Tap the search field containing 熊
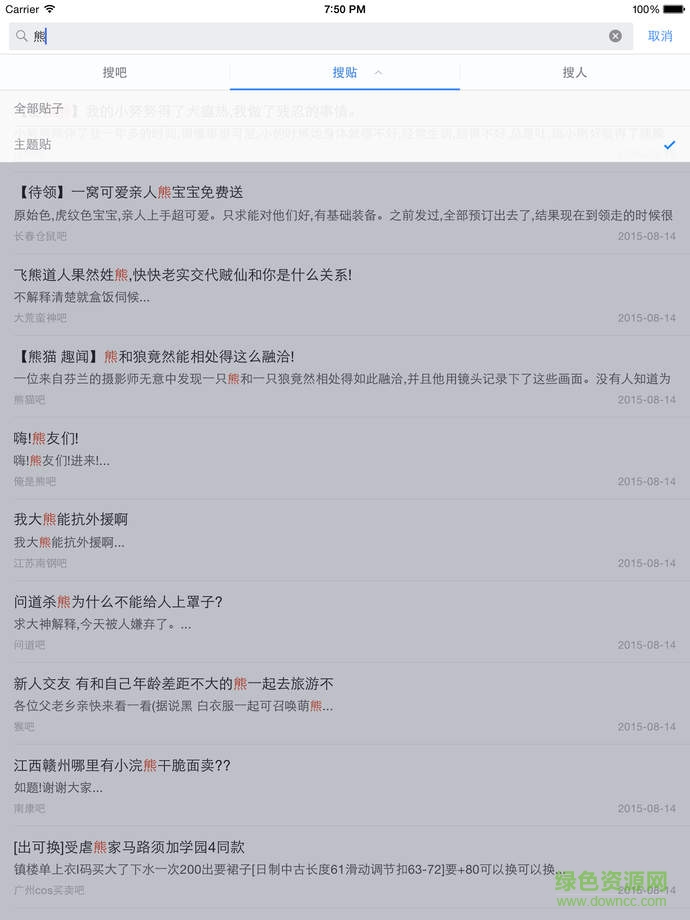 (320, 36)
